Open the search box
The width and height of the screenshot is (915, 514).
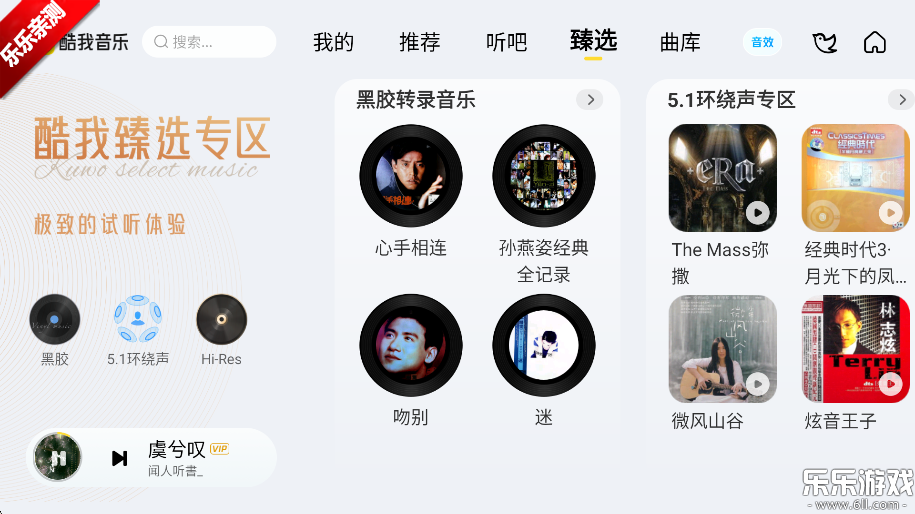[x=209, y=42]
